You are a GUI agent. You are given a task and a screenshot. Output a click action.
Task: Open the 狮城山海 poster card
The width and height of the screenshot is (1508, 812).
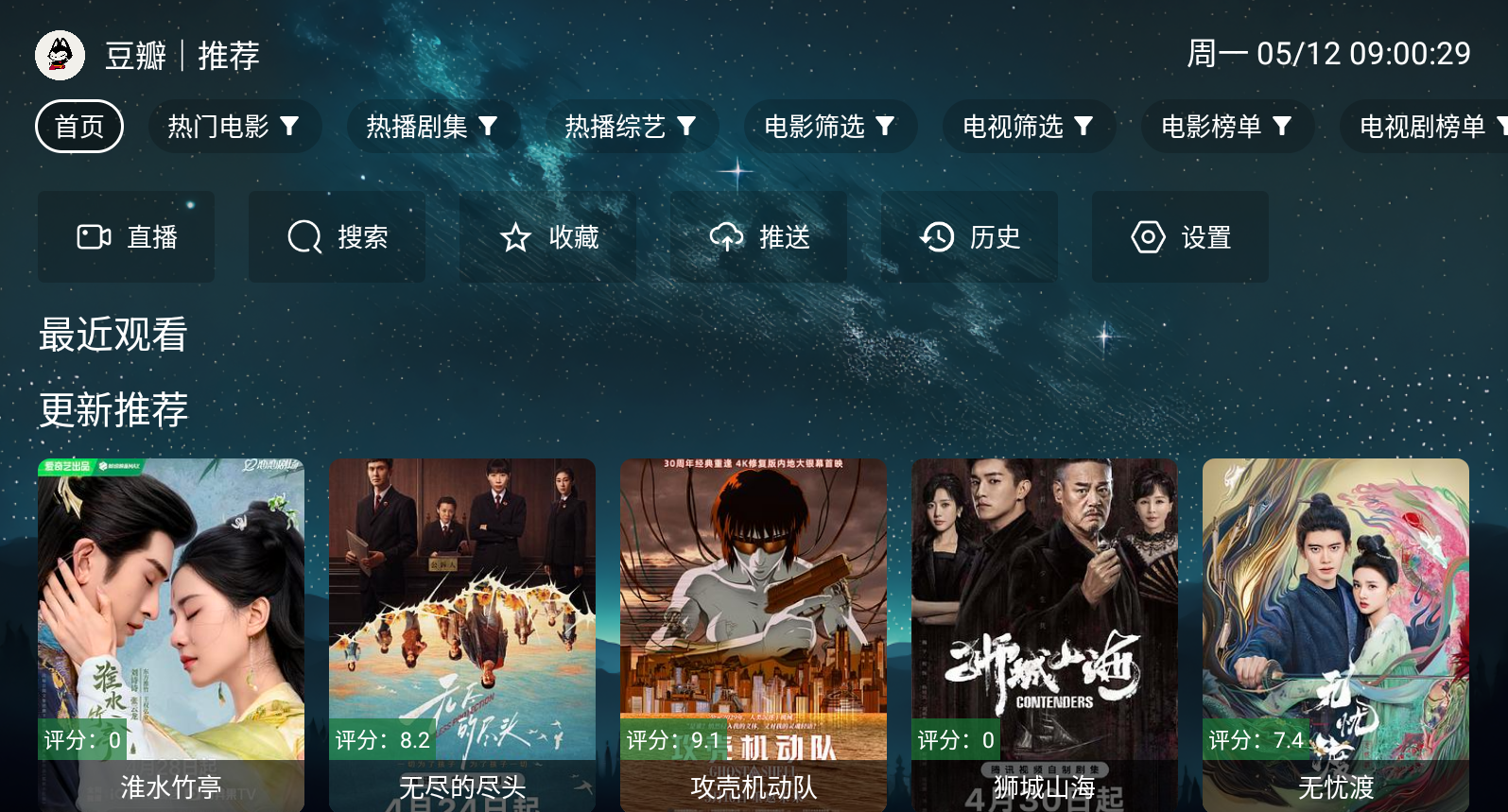1045,633
